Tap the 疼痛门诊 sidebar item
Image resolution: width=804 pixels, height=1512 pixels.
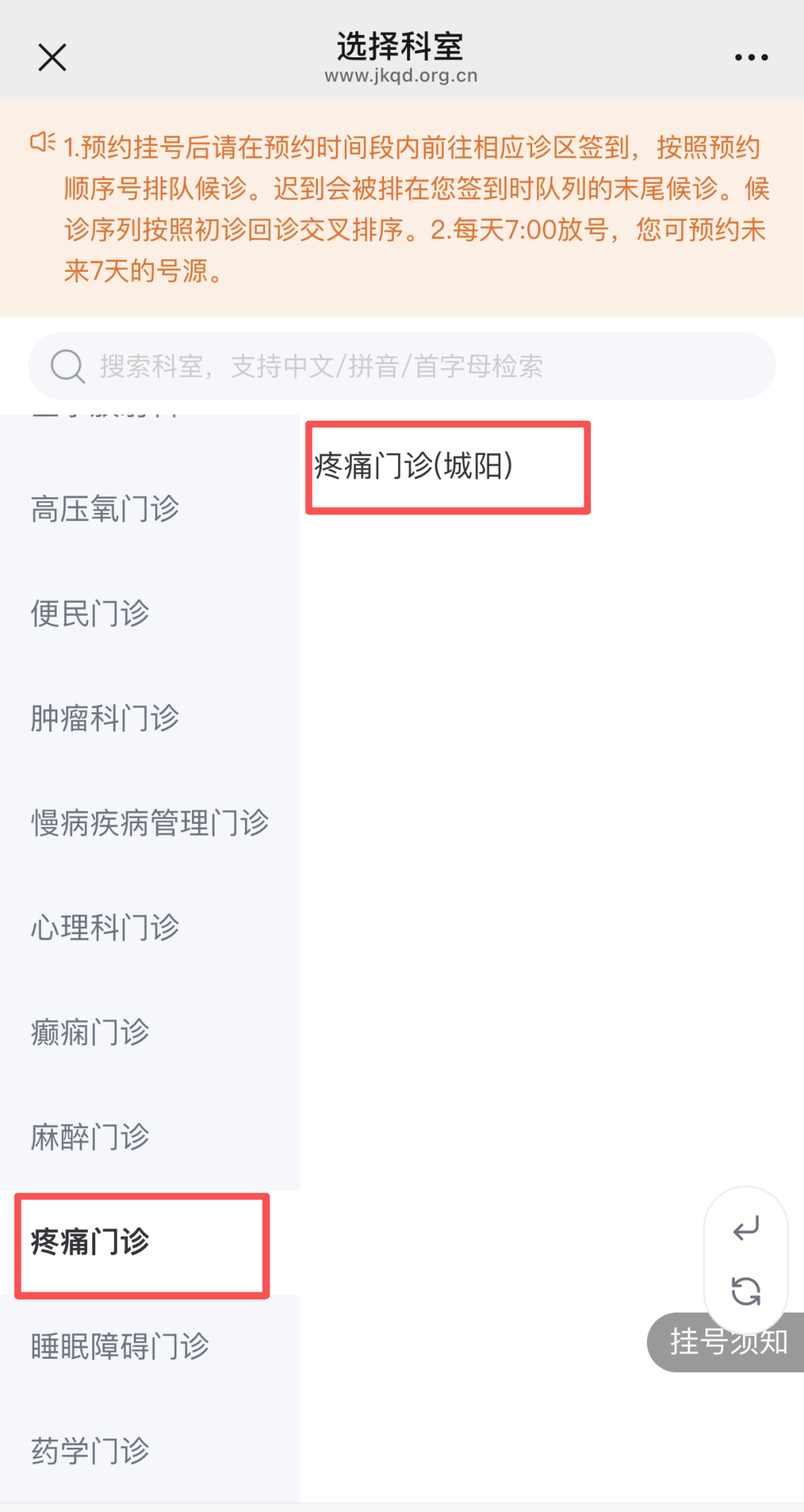click(90, 1243)
